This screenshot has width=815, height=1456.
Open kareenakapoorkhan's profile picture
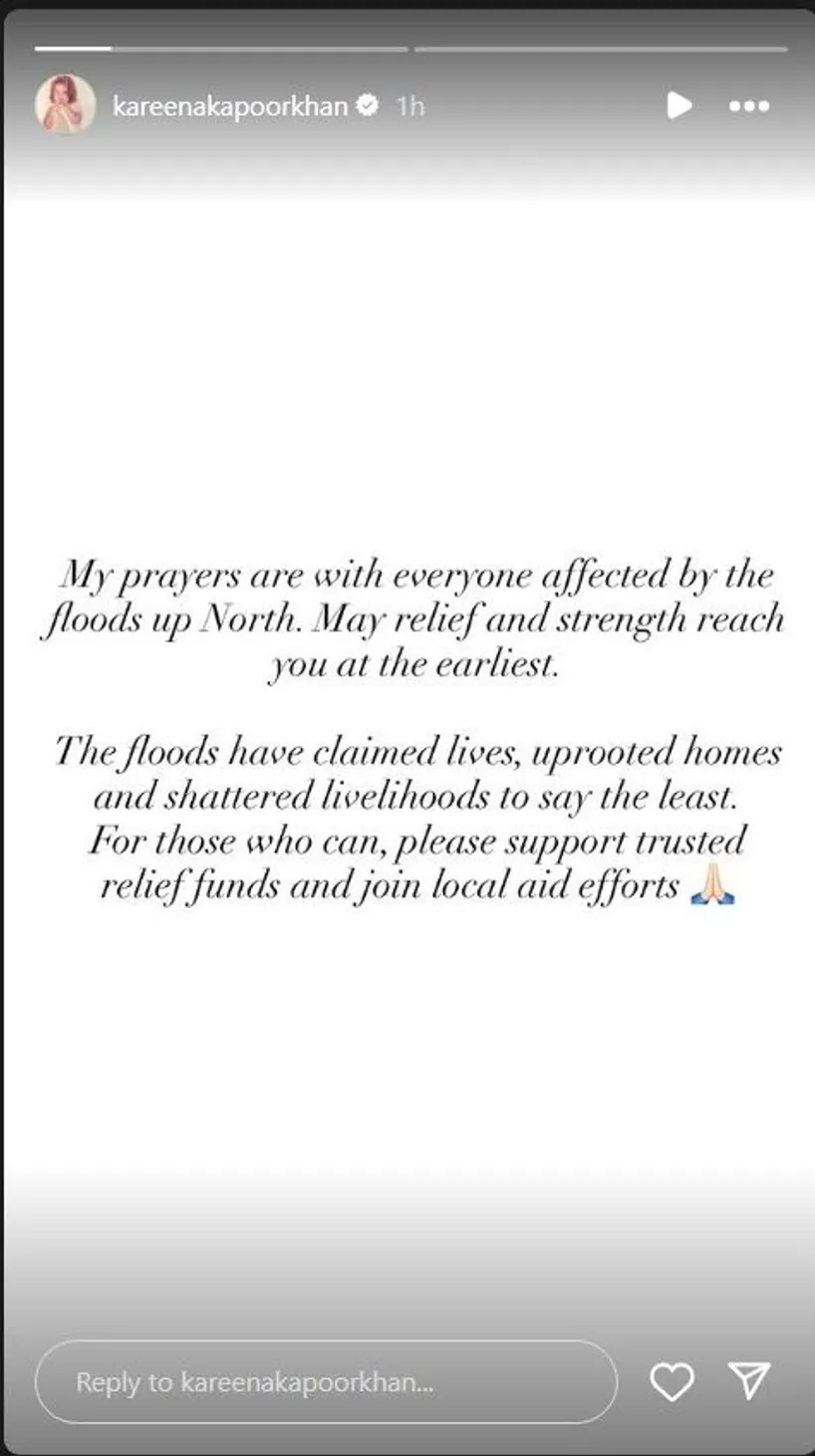click(66, 105)
